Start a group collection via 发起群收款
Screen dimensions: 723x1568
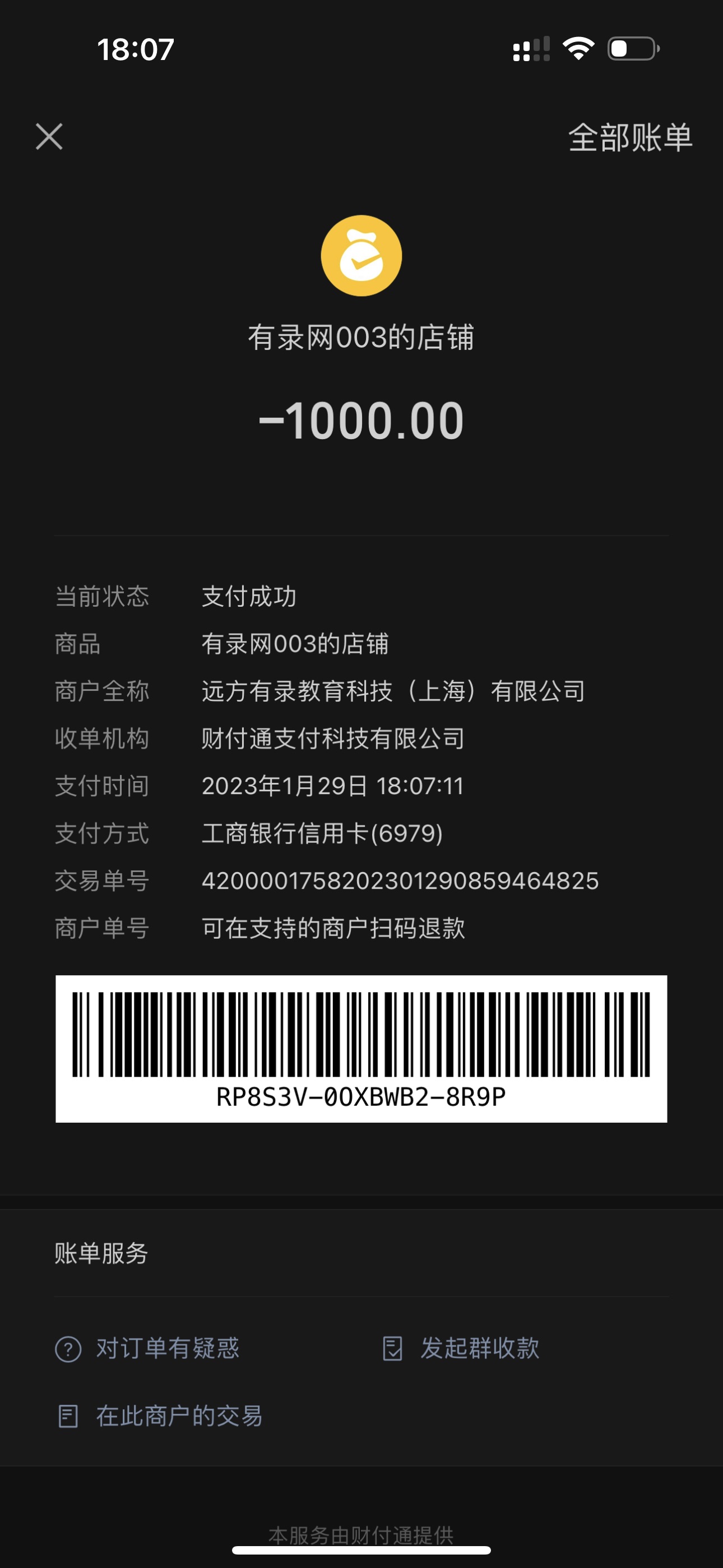pyautogui.click(x=461, y=1348)
